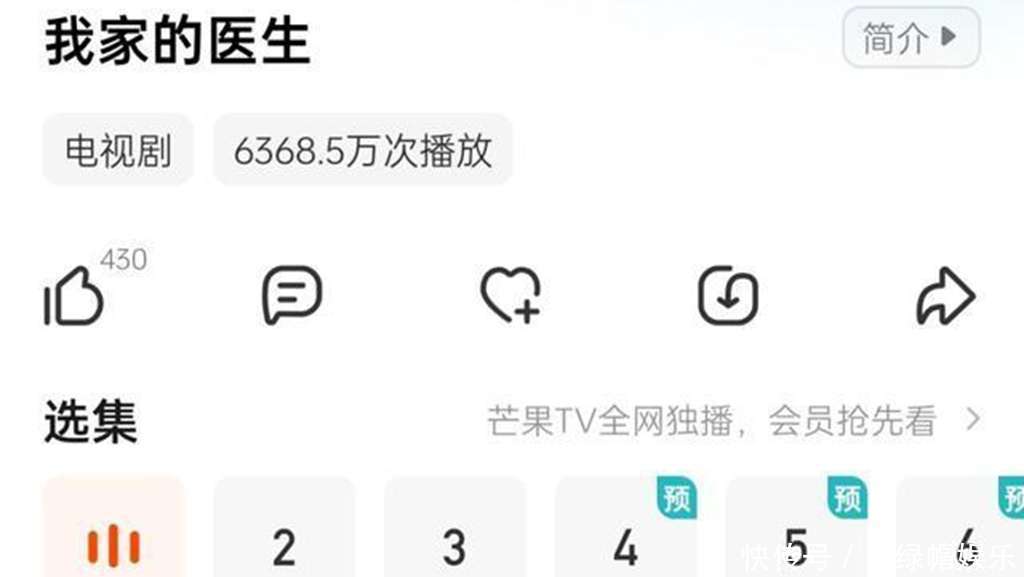
Task: Tap the 电视剧 category chip
Action: (118, 151)
